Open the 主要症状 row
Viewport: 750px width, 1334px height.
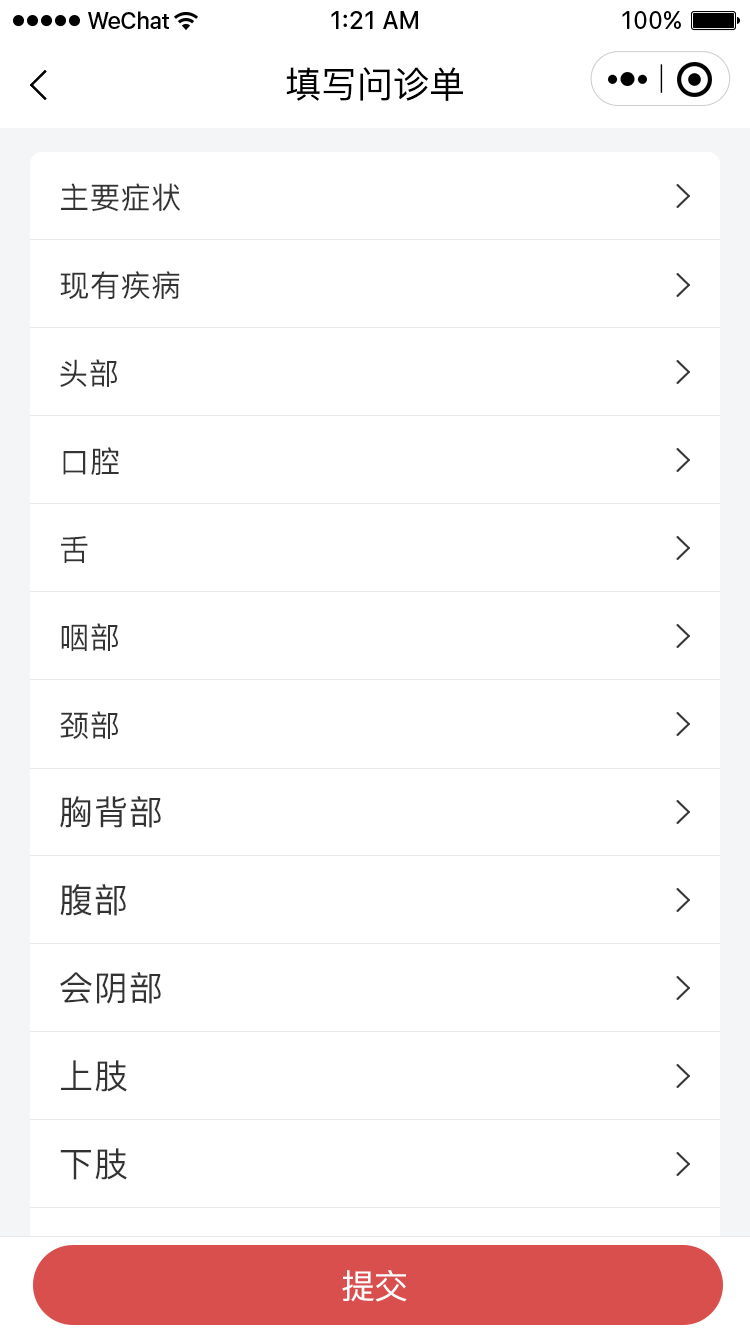(x=375, y=196)
